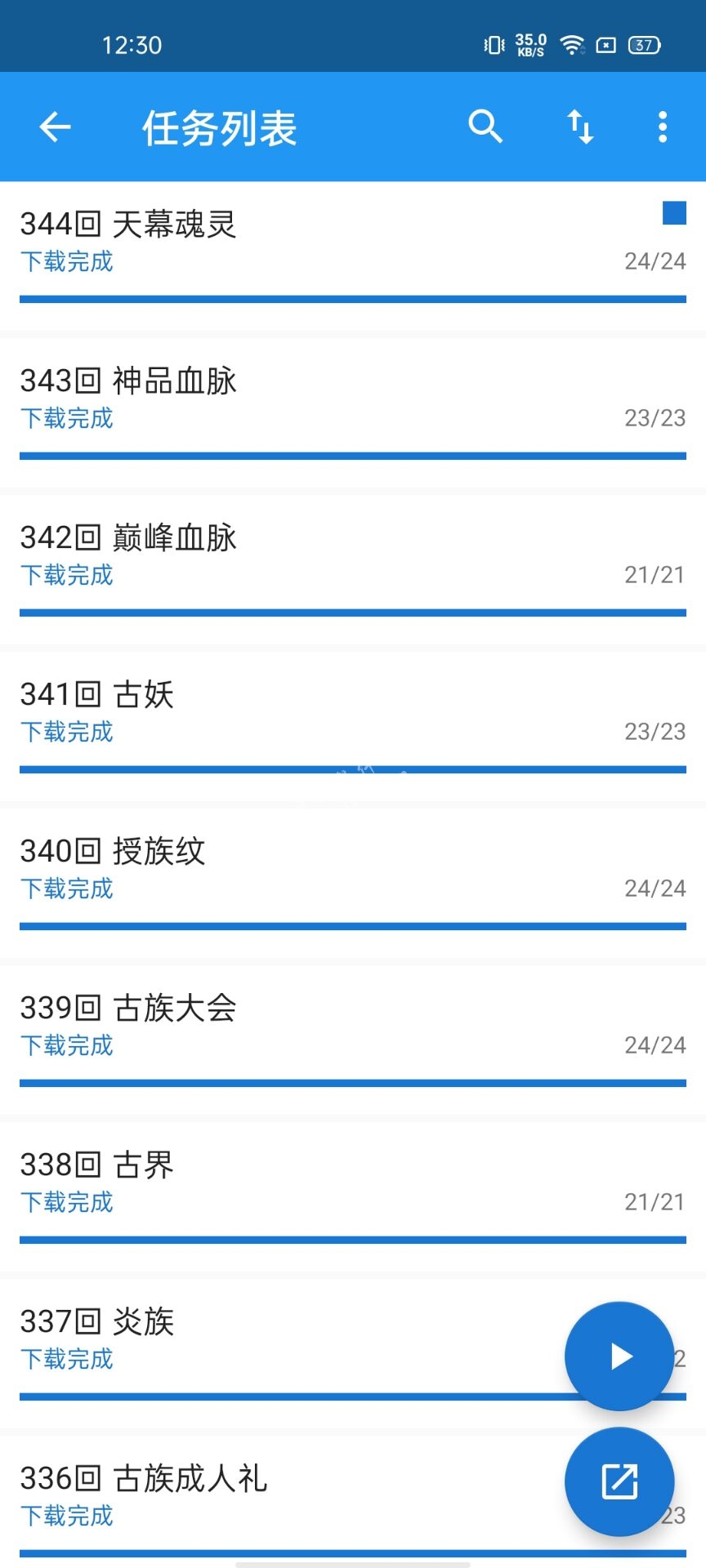Open search in the task list
The height and width of the screenshot is (1568, 706).
tap(485, 127)
